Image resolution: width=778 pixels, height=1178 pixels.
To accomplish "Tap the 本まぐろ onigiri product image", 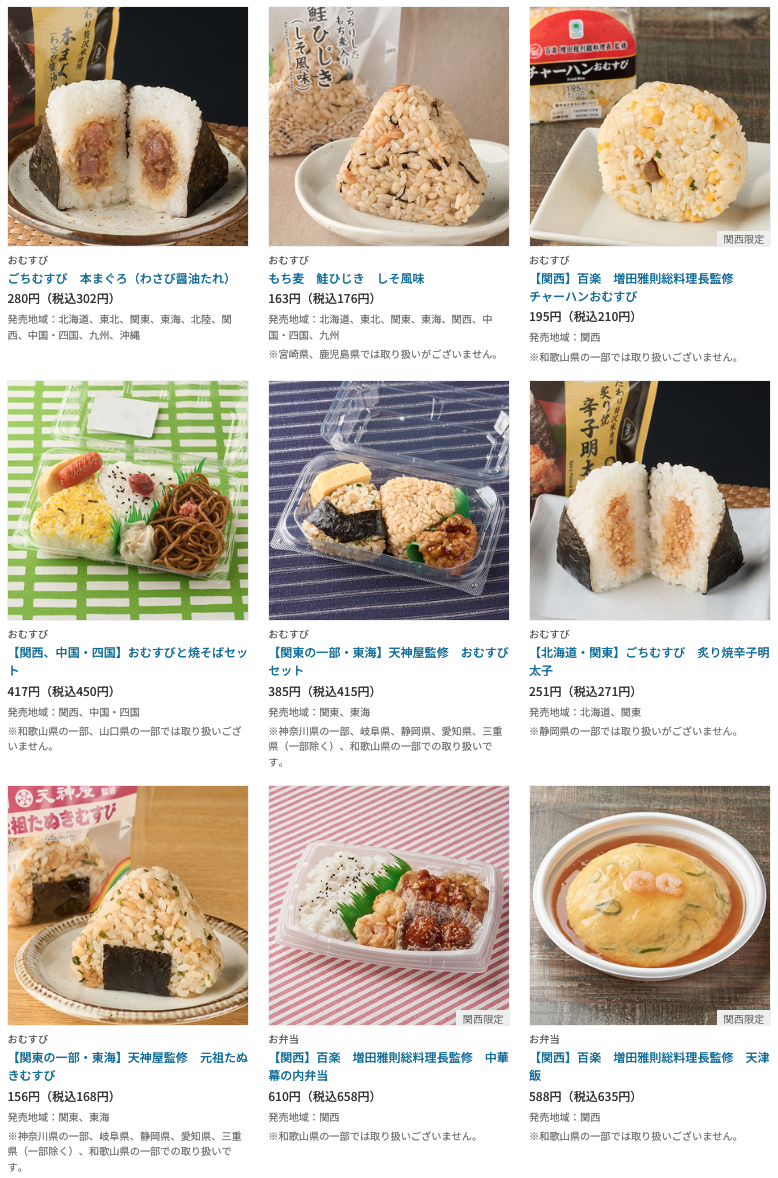I will [x=128, y=126].
